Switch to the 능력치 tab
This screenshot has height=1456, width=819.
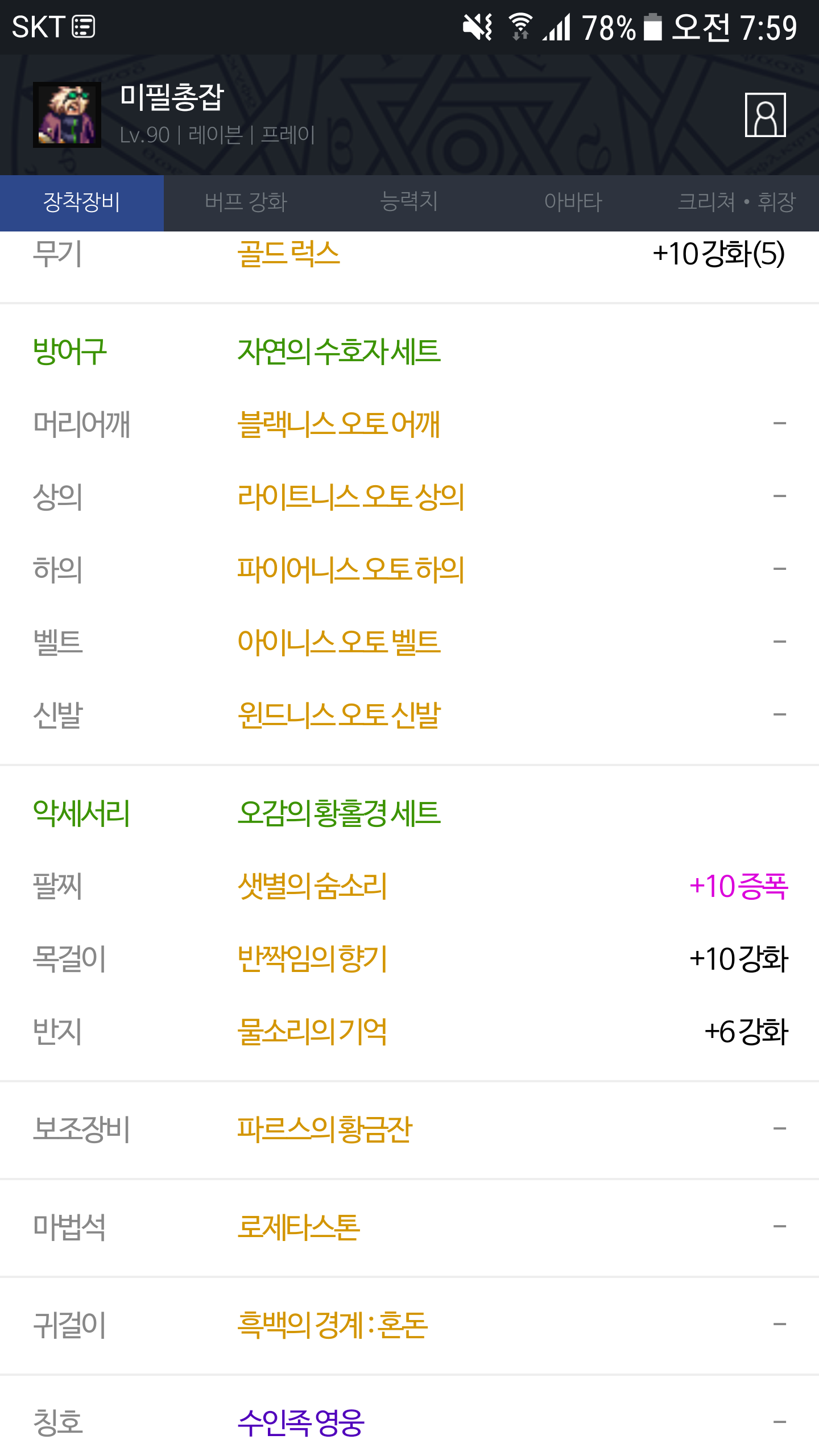409,202
